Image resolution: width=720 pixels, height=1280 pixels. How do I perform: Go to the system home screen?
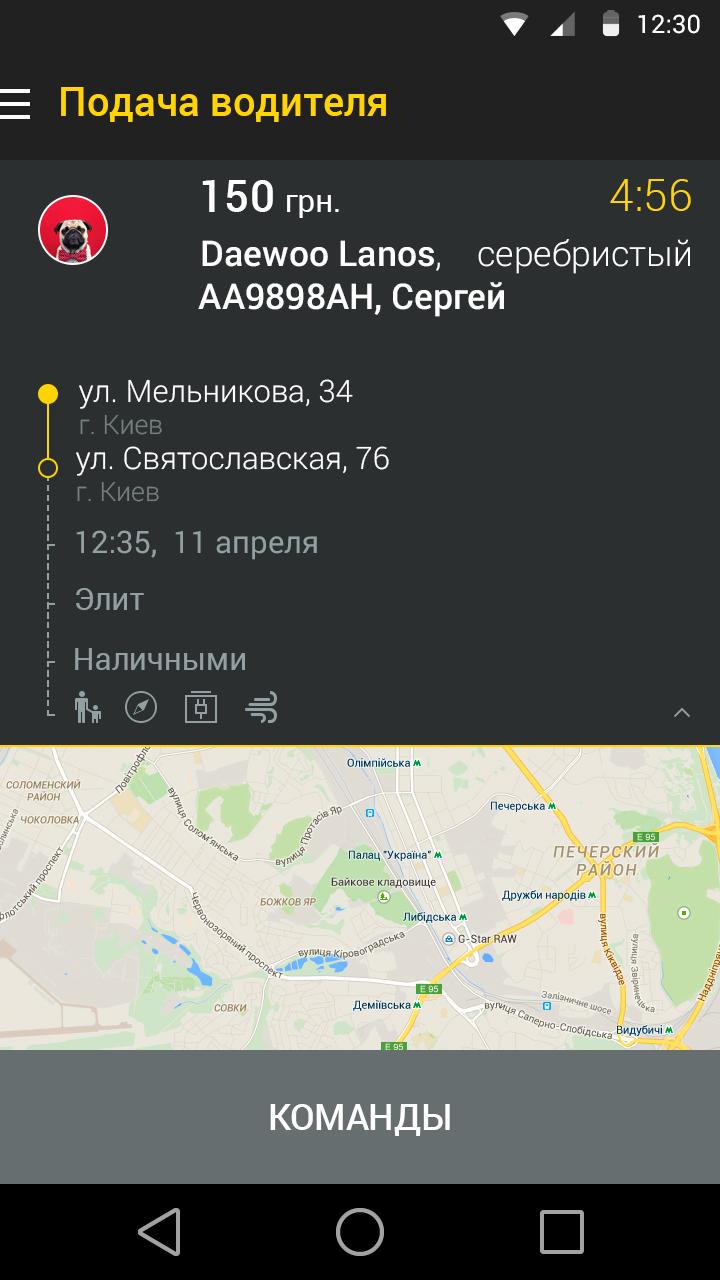[360, 1231]
